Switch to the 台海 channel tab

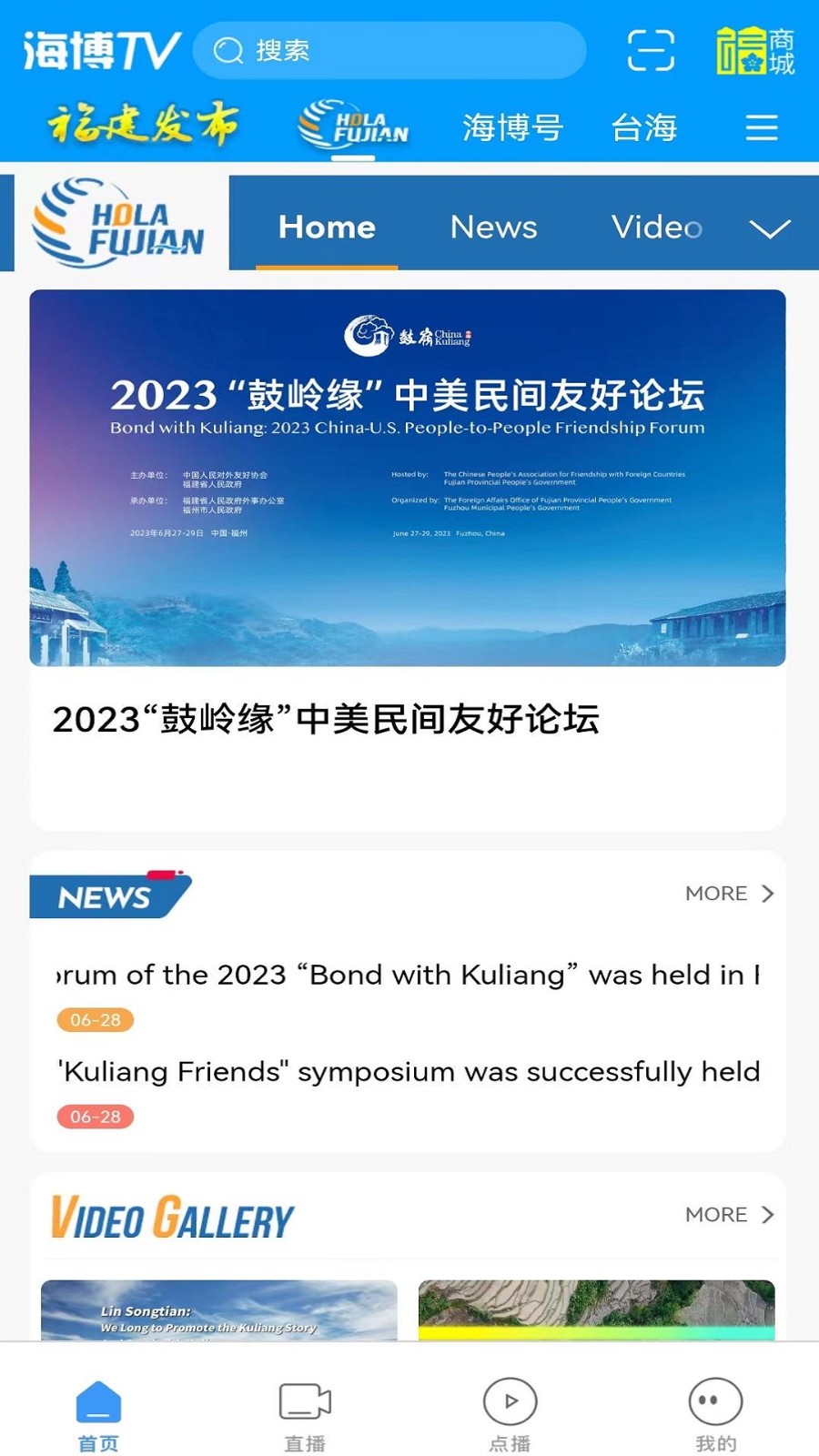click(644, 127)
